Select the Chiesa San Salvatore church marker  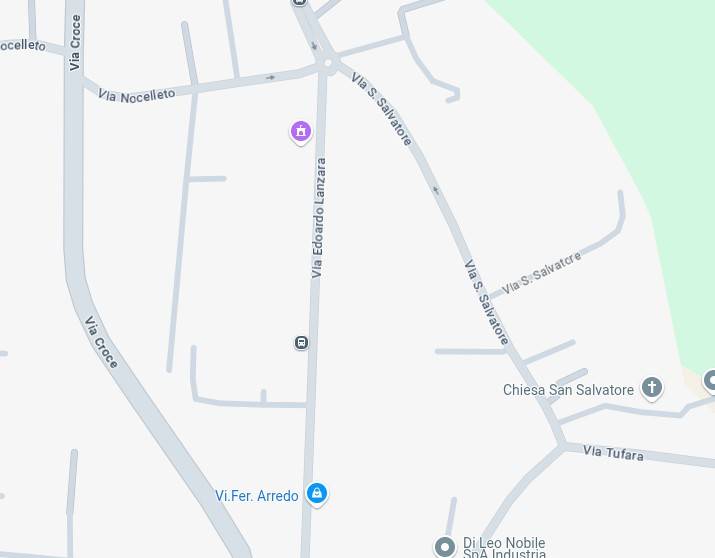coord(651,387)
